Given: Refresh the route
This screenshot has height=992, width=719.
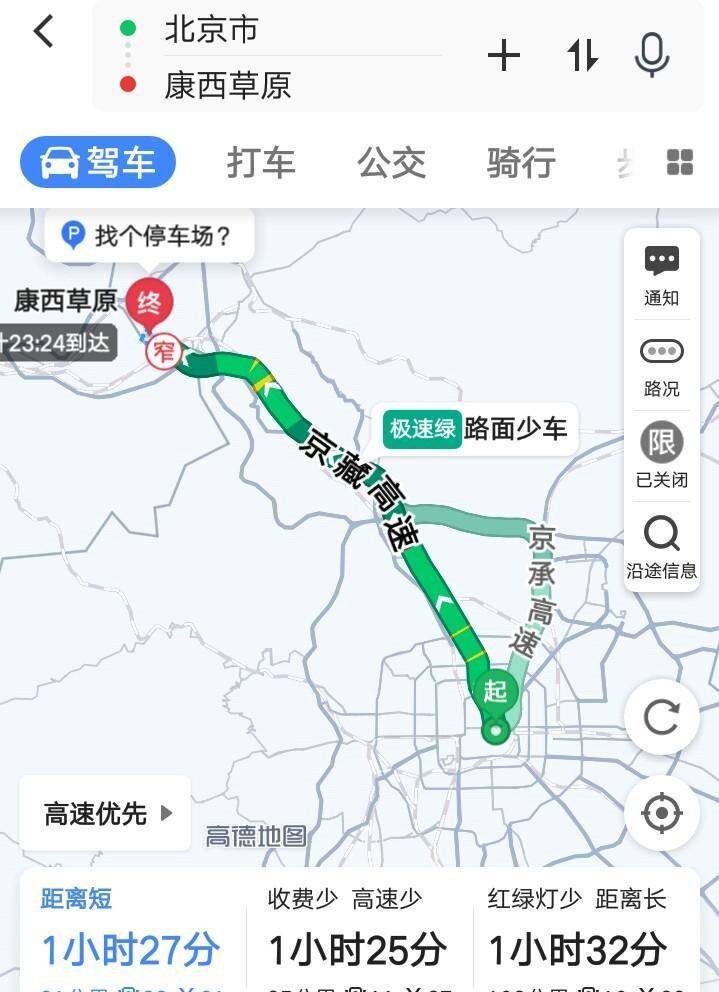Looking at the screenshot, I should pyautogui.click(x=661, y=716).
